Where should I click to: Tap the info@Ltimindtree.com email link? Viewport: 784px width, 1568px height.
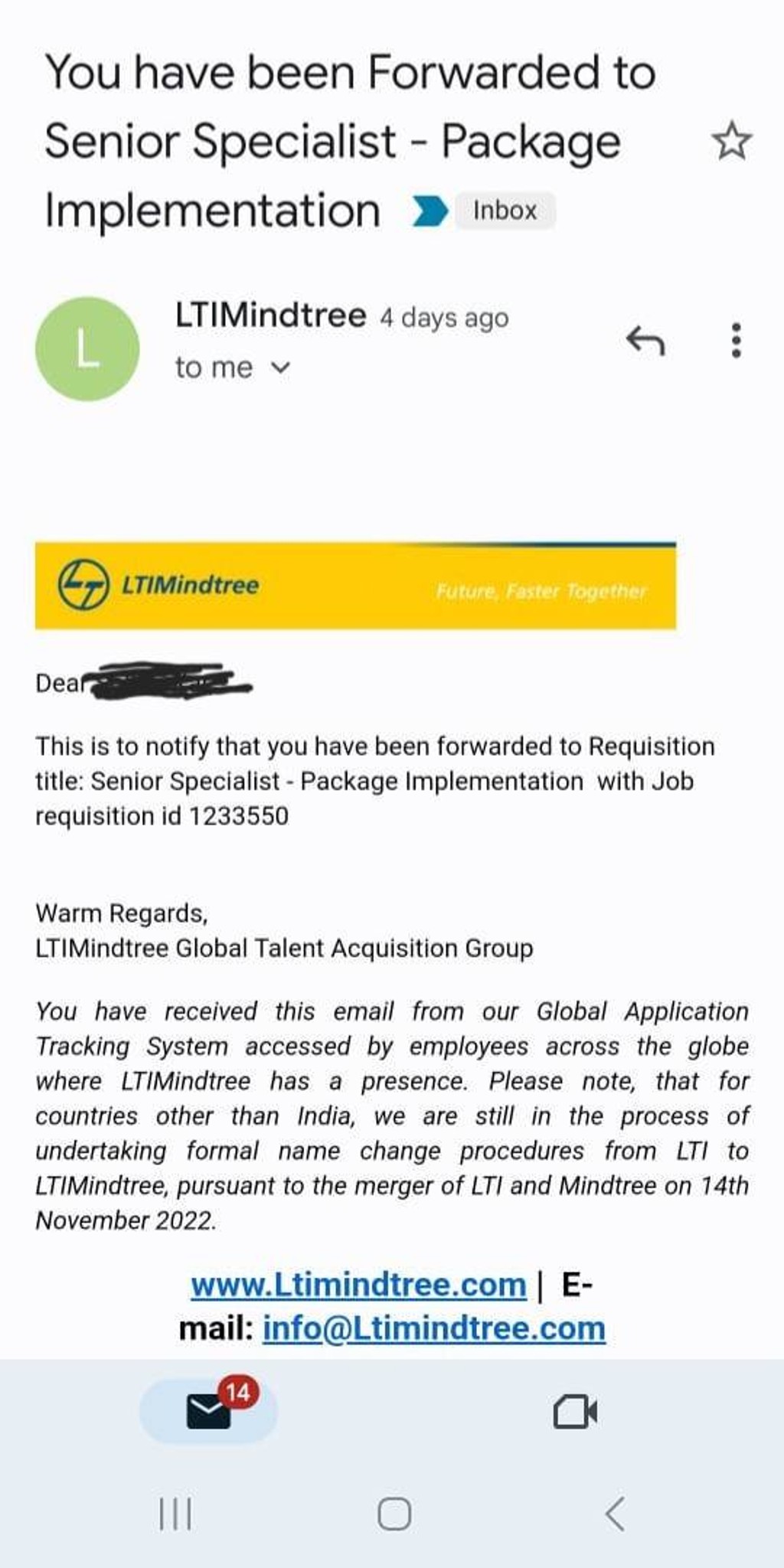[x=434, y=1328]
